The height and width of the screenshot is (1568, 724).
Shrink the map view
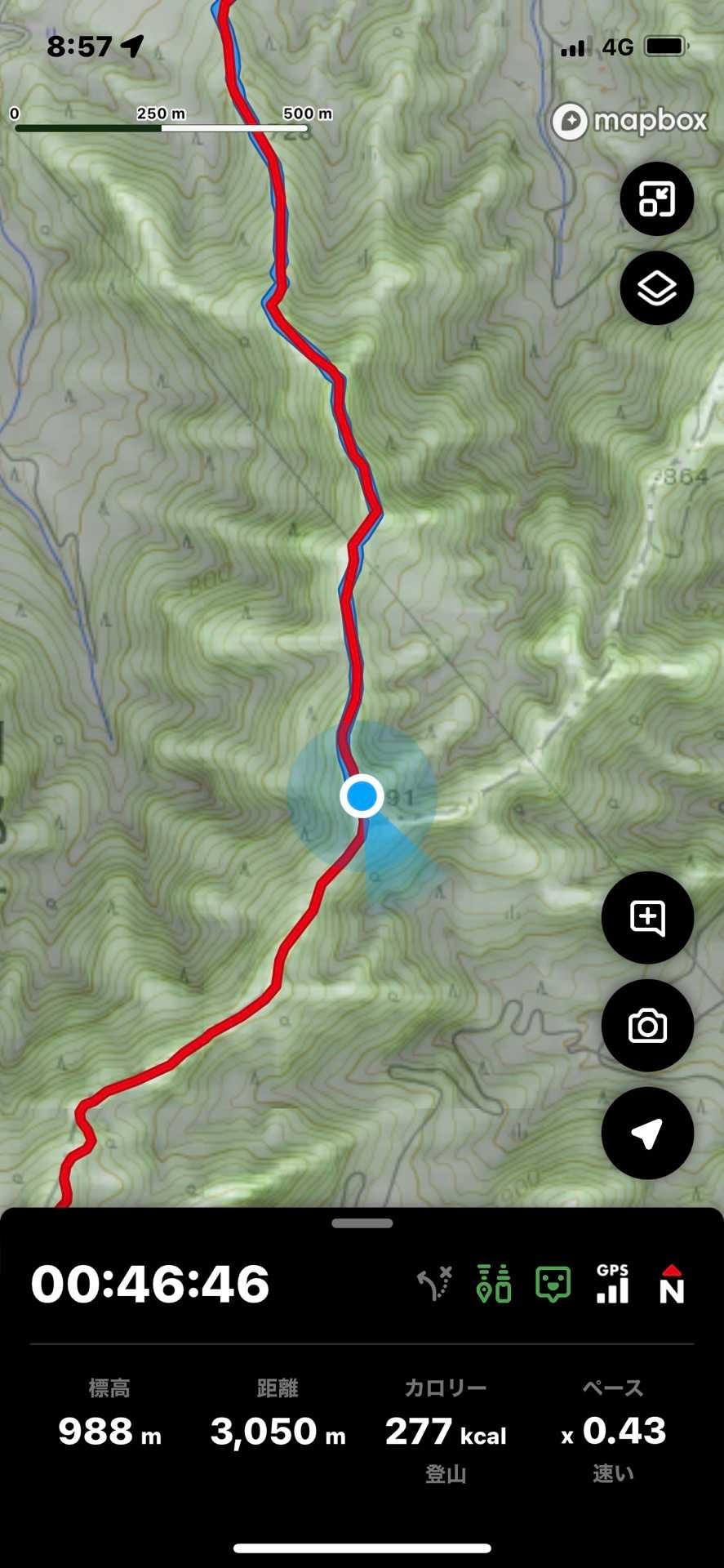click(x=656, y=198)
